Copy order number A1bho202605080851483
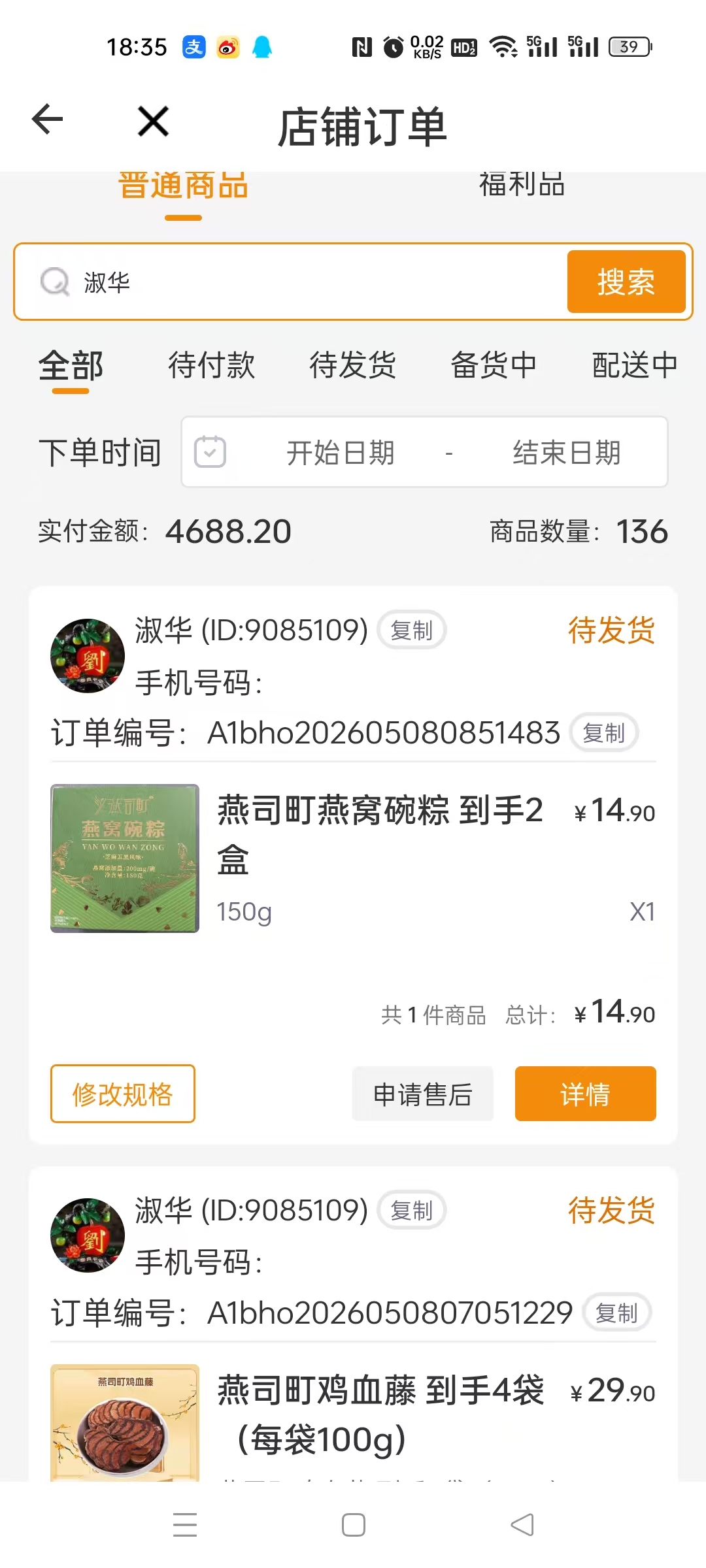 click(x=604, y=732)
